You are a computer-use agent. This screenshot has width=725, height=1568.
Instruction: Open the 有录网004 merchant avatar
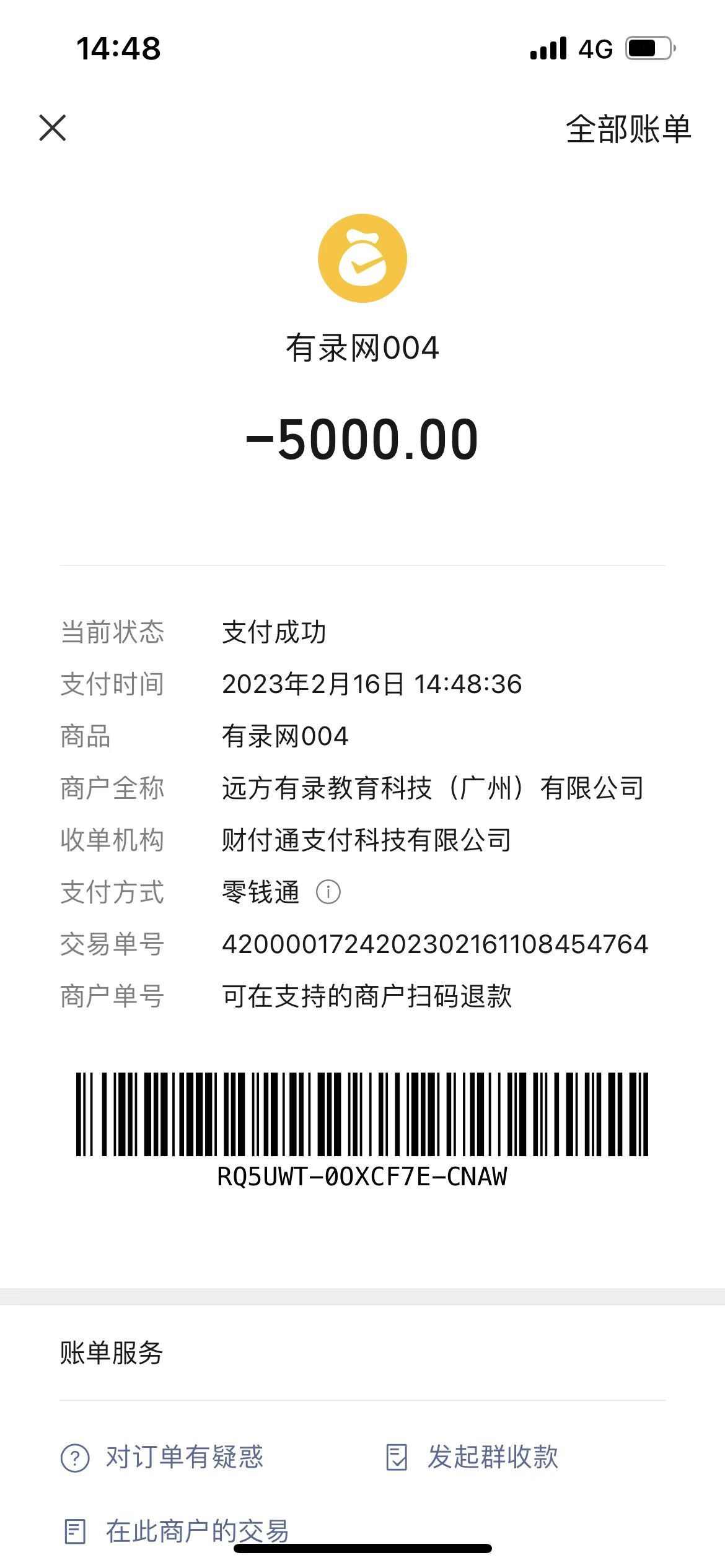[x=362, y=258]
